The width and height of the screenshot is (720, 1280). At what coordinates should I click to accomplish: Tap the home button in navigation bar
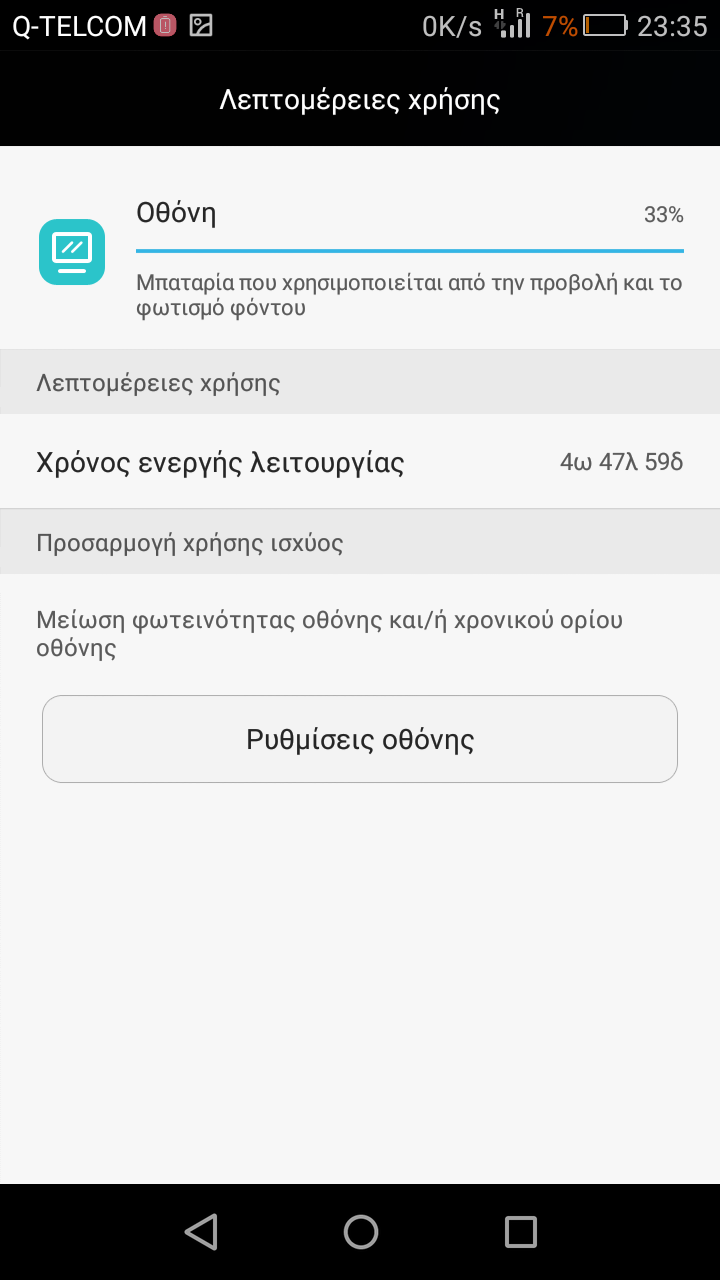tap(360, 1231)
